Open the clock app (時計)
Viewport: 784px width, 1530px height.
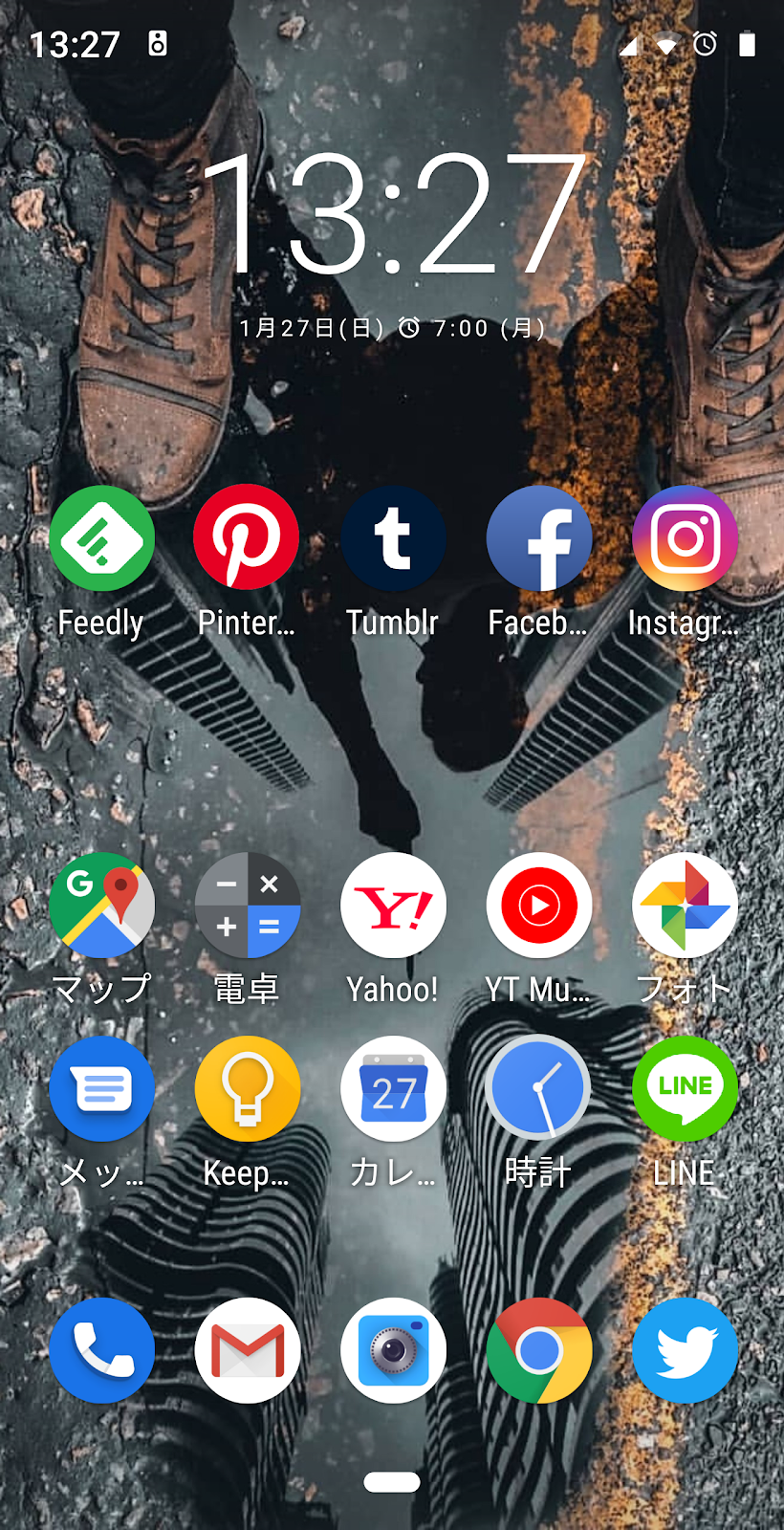tap(539, 1089)
